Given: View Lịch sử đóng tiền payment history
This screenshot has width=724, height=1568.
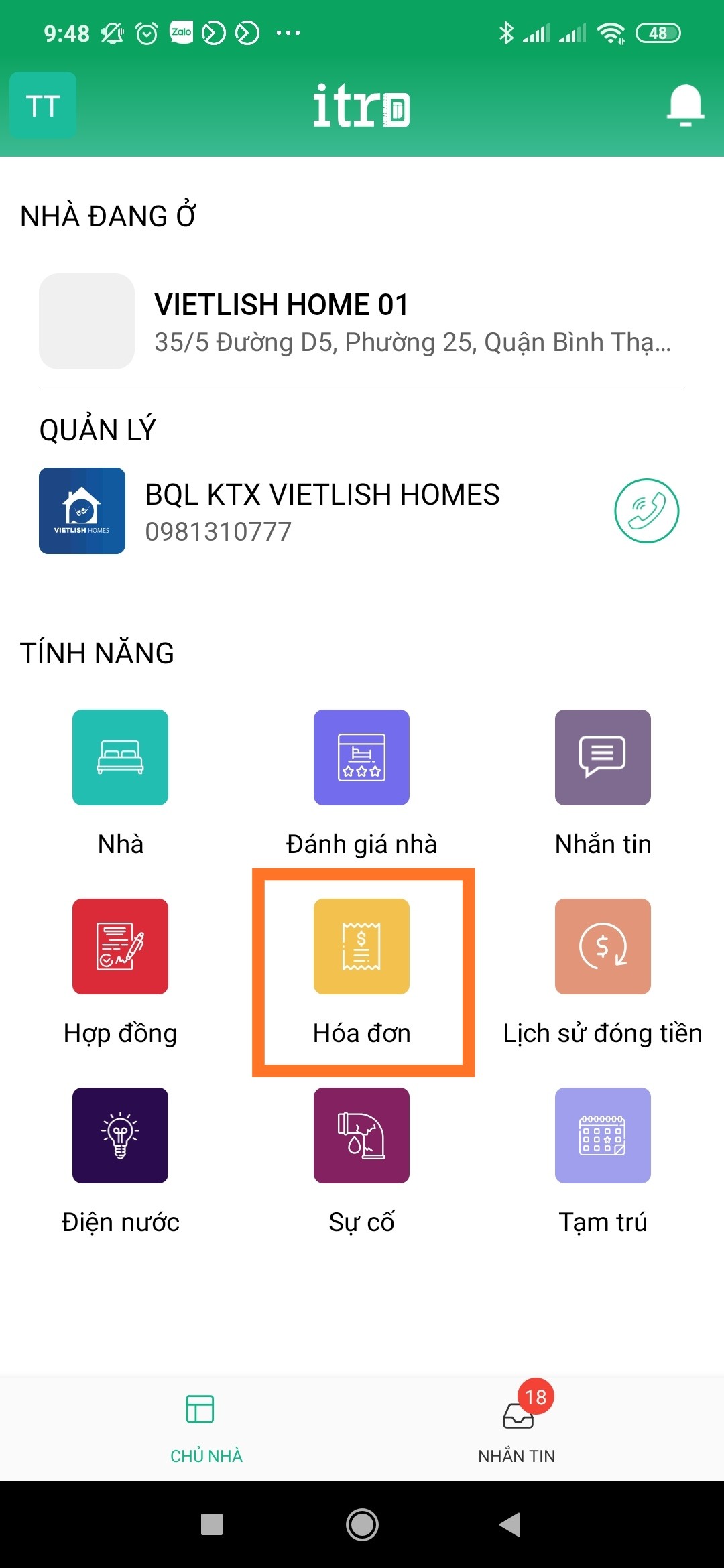Looking at the screenshot, I should pyautogui.click(x=603, y=947).
